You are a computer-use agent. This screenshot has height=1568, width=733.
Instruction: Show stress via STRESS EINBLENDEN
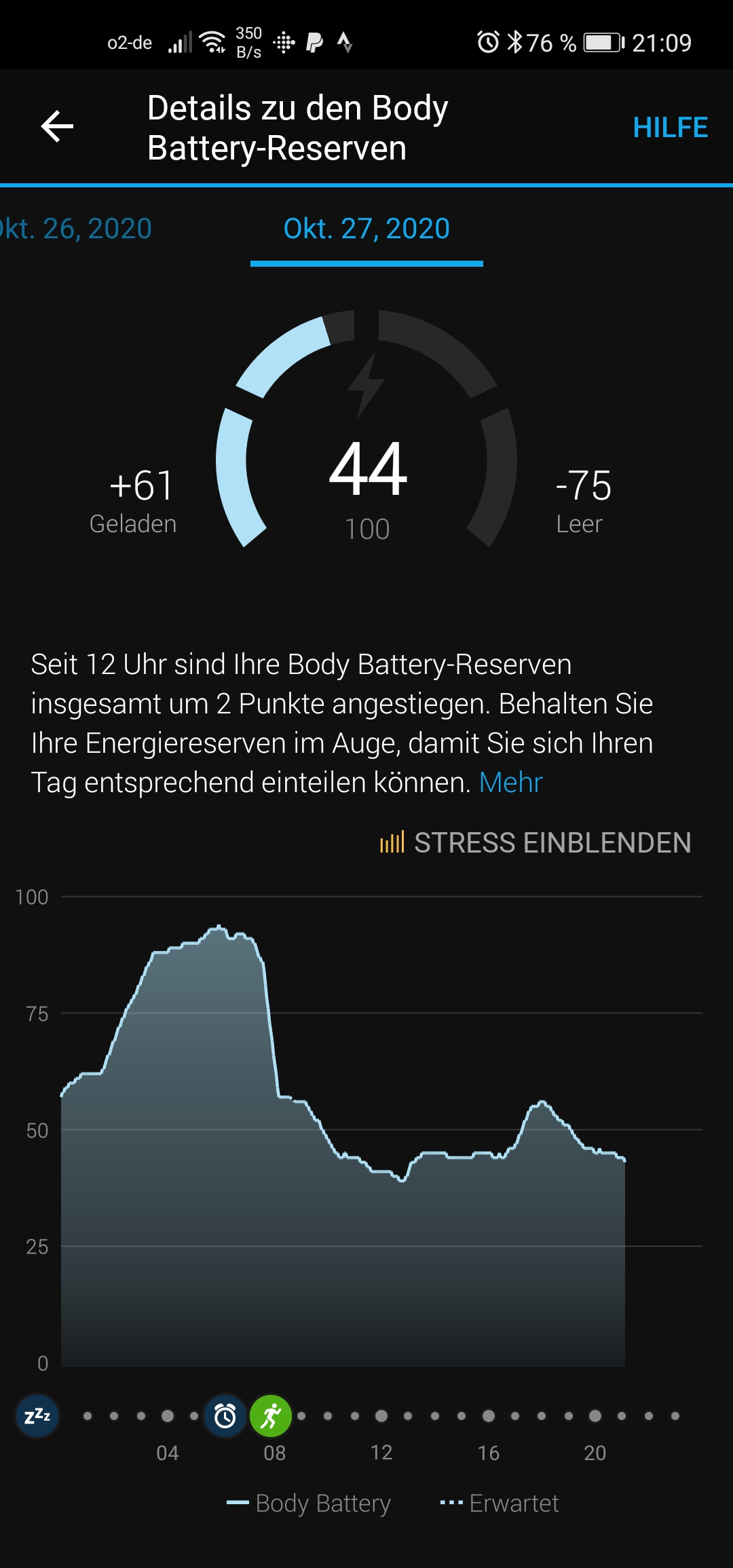tap(535, 843)
